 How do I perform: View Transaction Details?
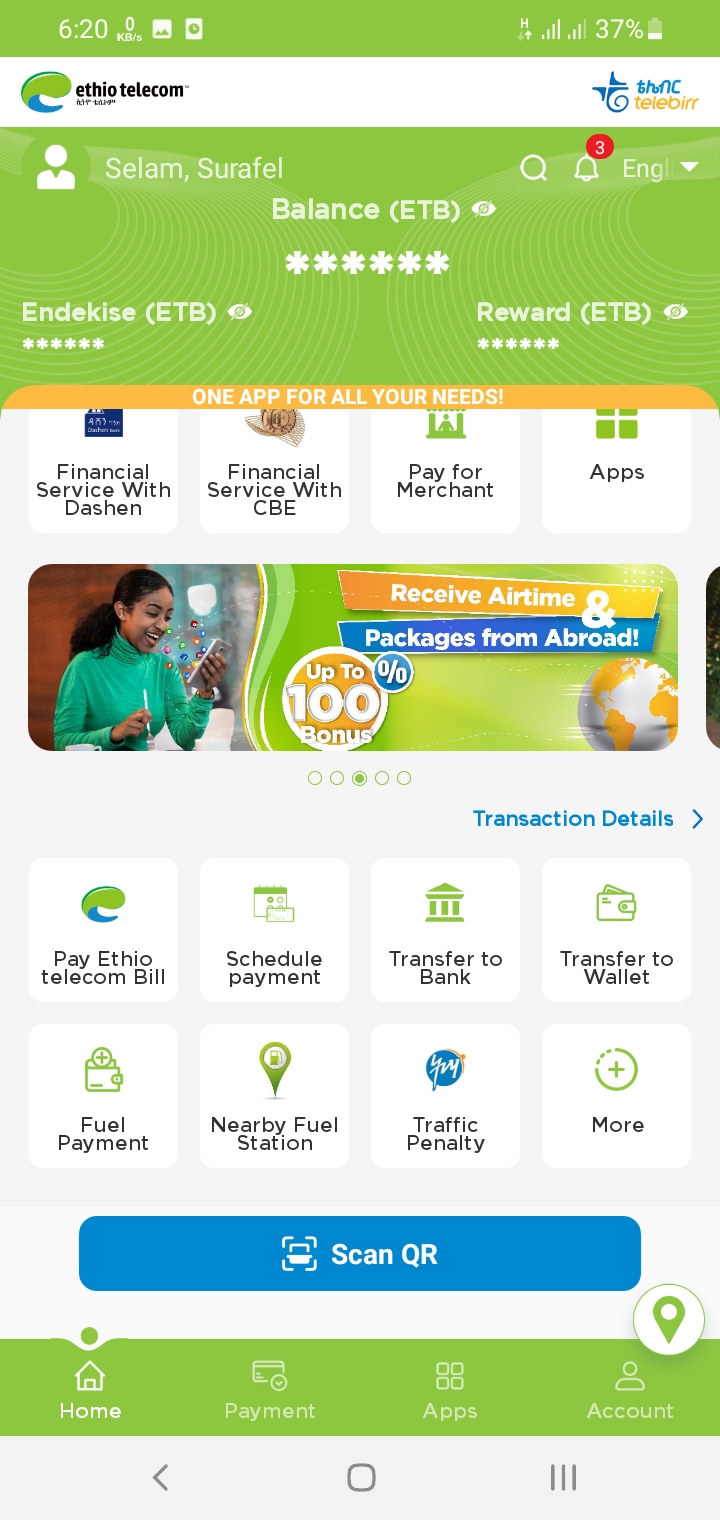[x=587, y=819]
